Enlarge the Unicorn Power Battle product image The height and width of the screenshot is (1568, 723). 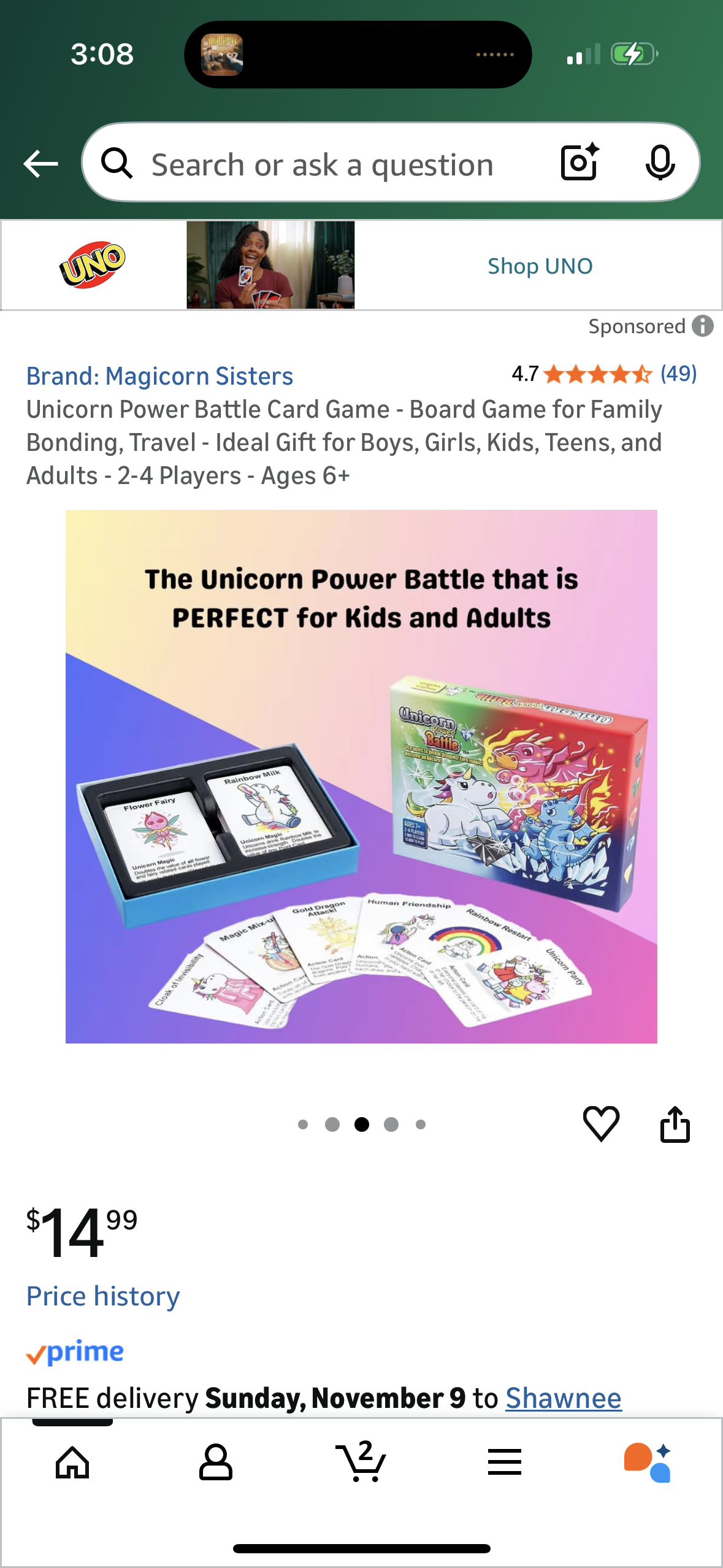point(361,776)
